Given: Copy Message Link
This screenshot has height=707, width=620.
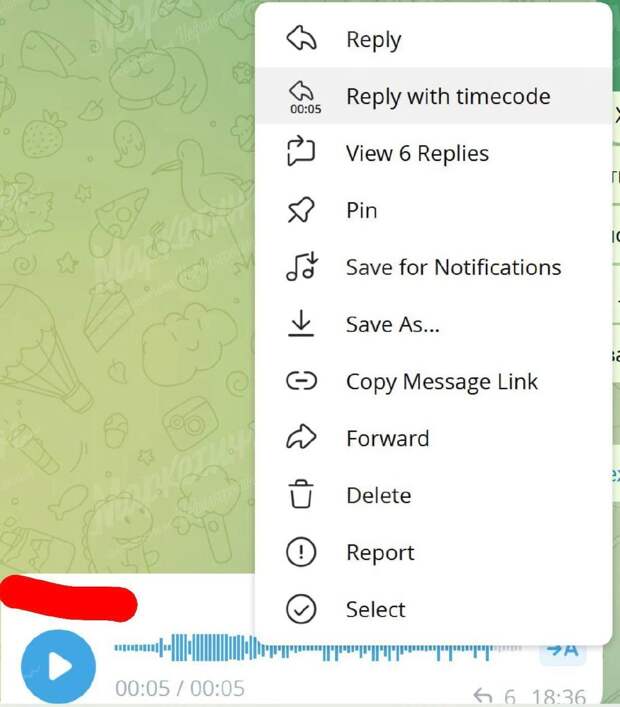Looking at the screenshot, I should 441,382.
